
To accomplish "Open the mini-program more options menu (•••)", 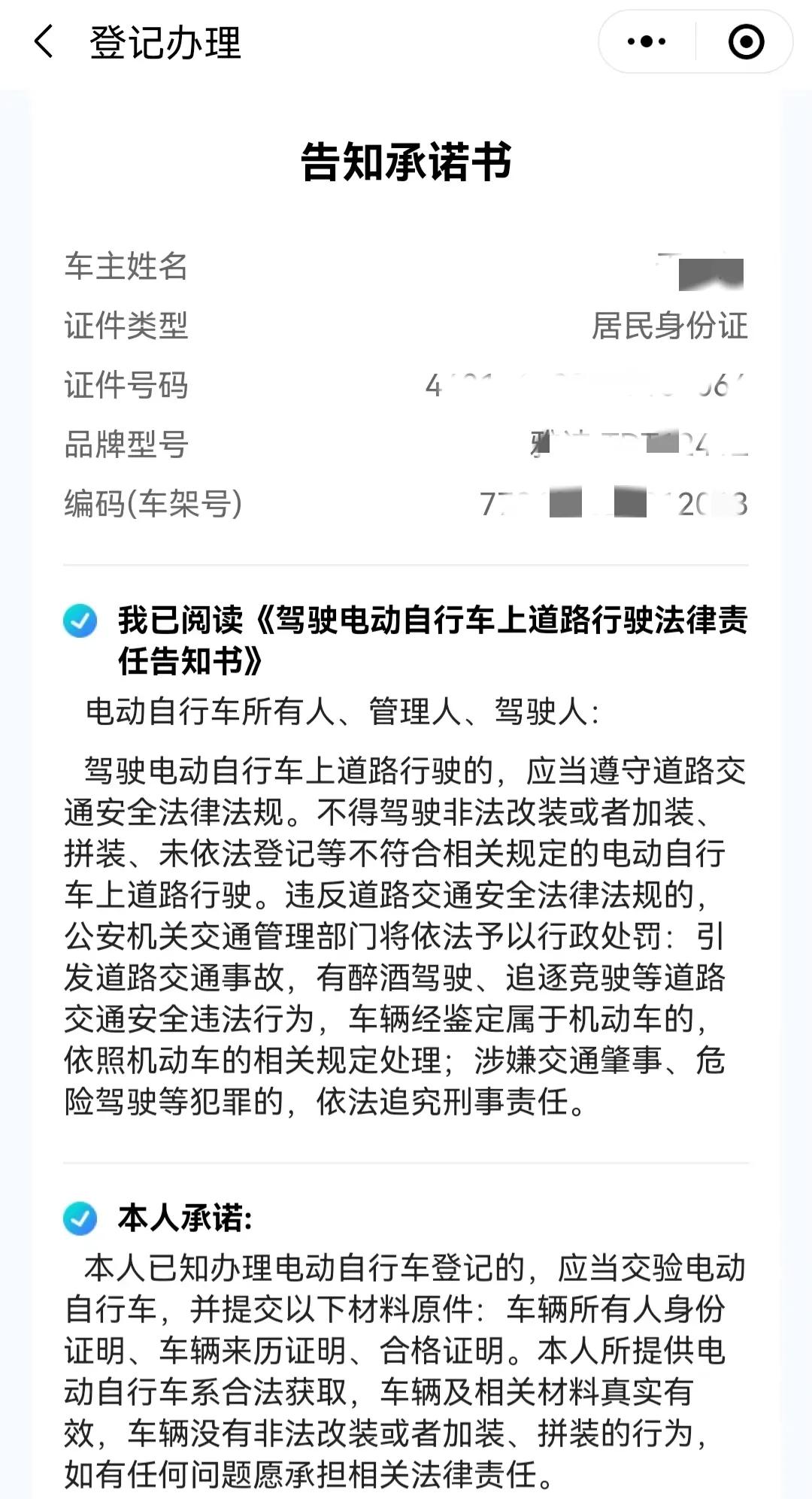I will click(643, 41).
